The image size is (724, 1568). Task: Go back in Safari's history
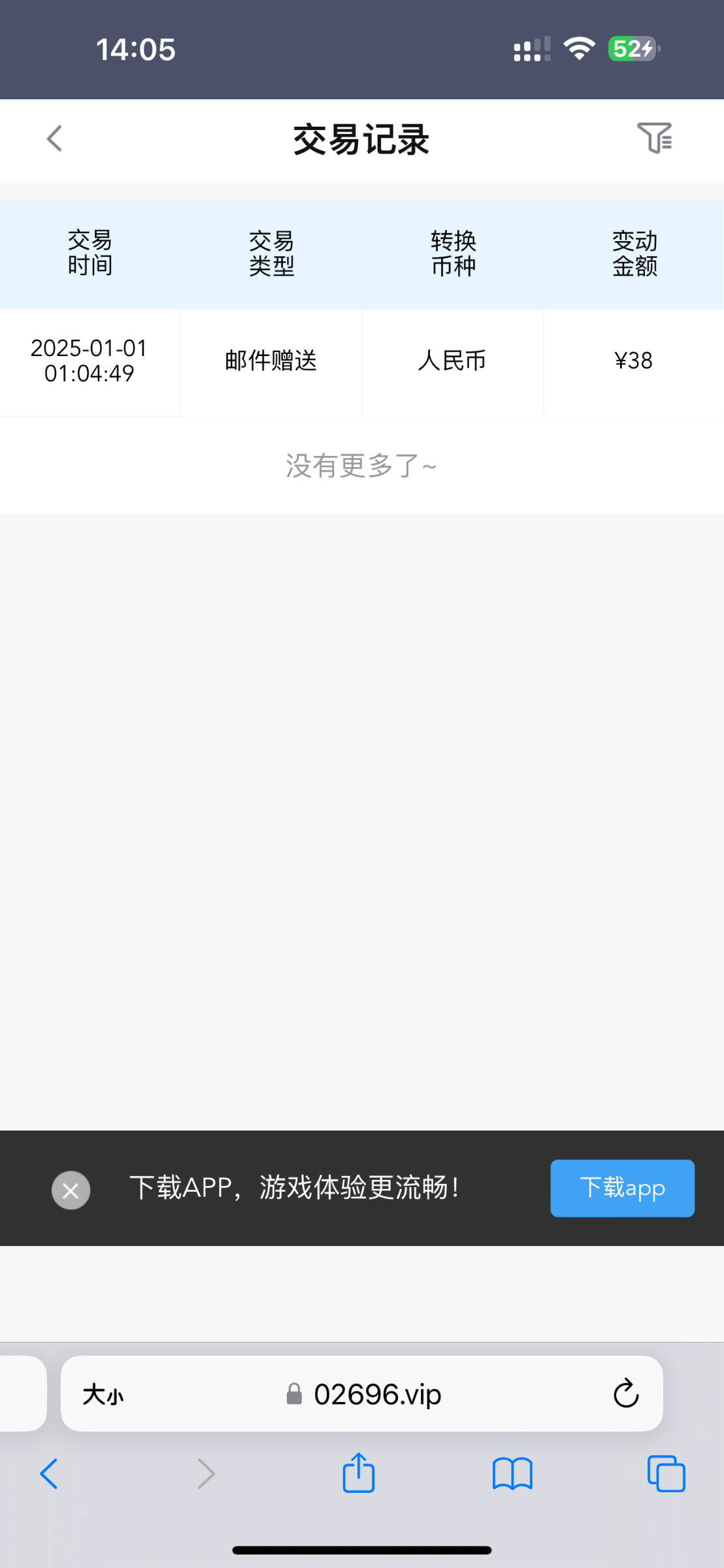[49, 1474]
